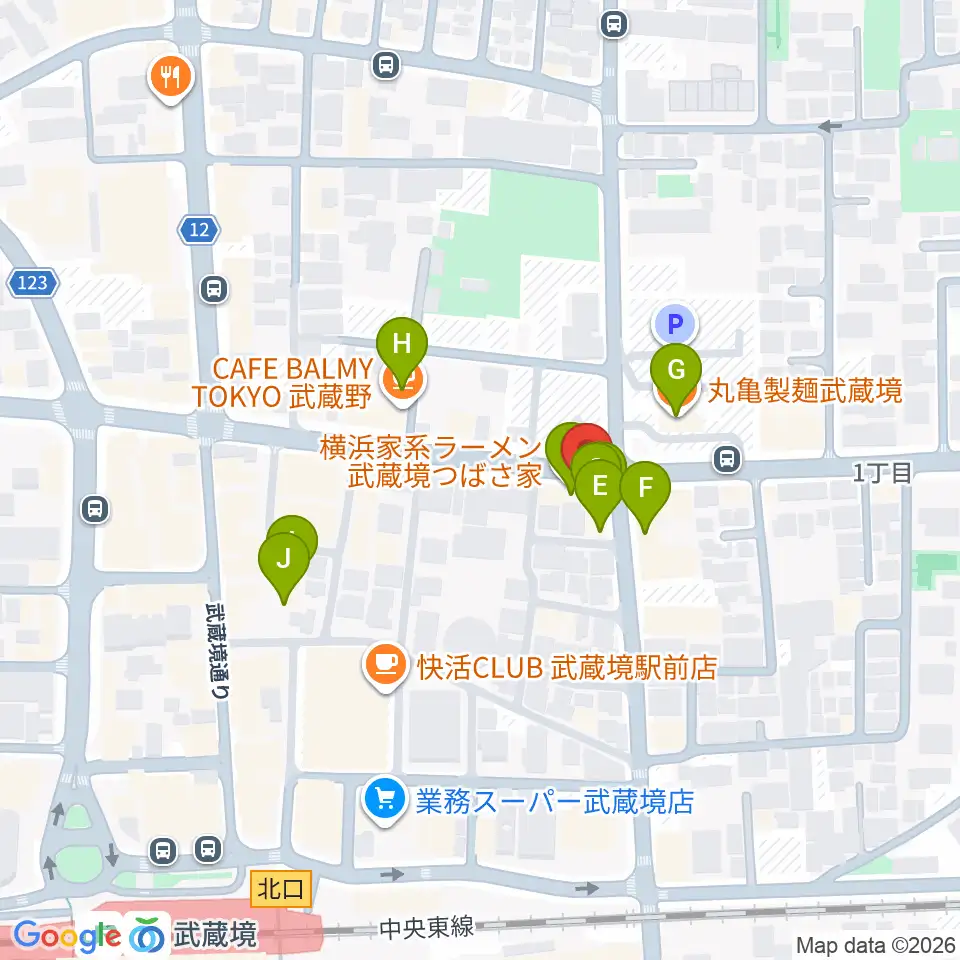Select the 武蔵境 station icon
The height and width of the screenshot is (960, 960).
pyautogui.click(x=148, y=935)
